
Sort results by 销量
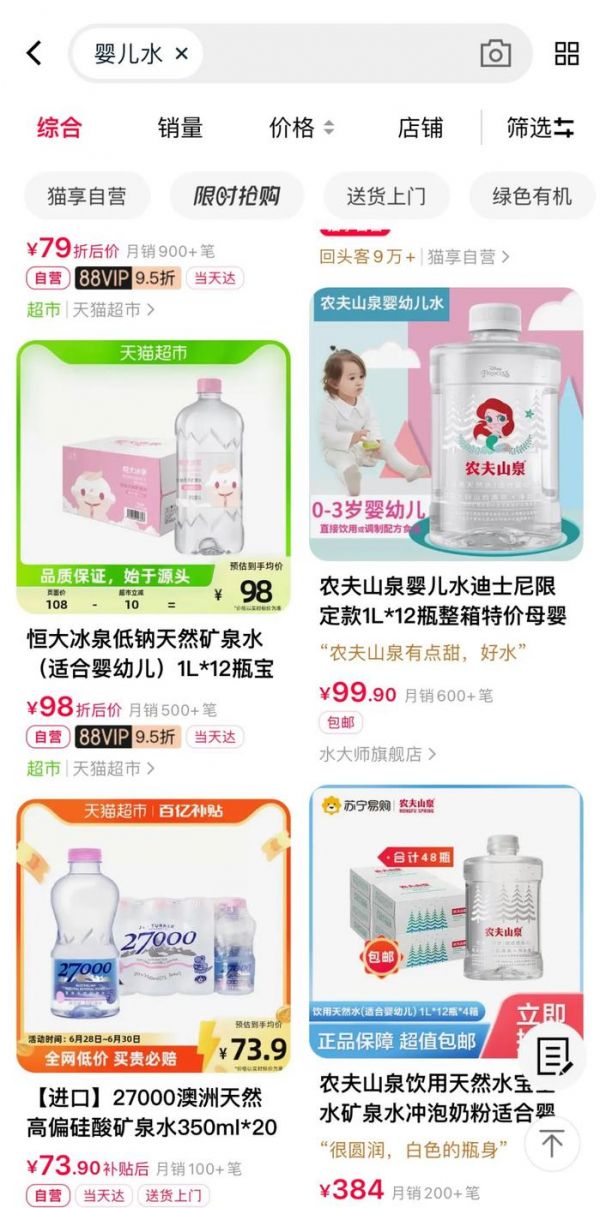point(180,128)
